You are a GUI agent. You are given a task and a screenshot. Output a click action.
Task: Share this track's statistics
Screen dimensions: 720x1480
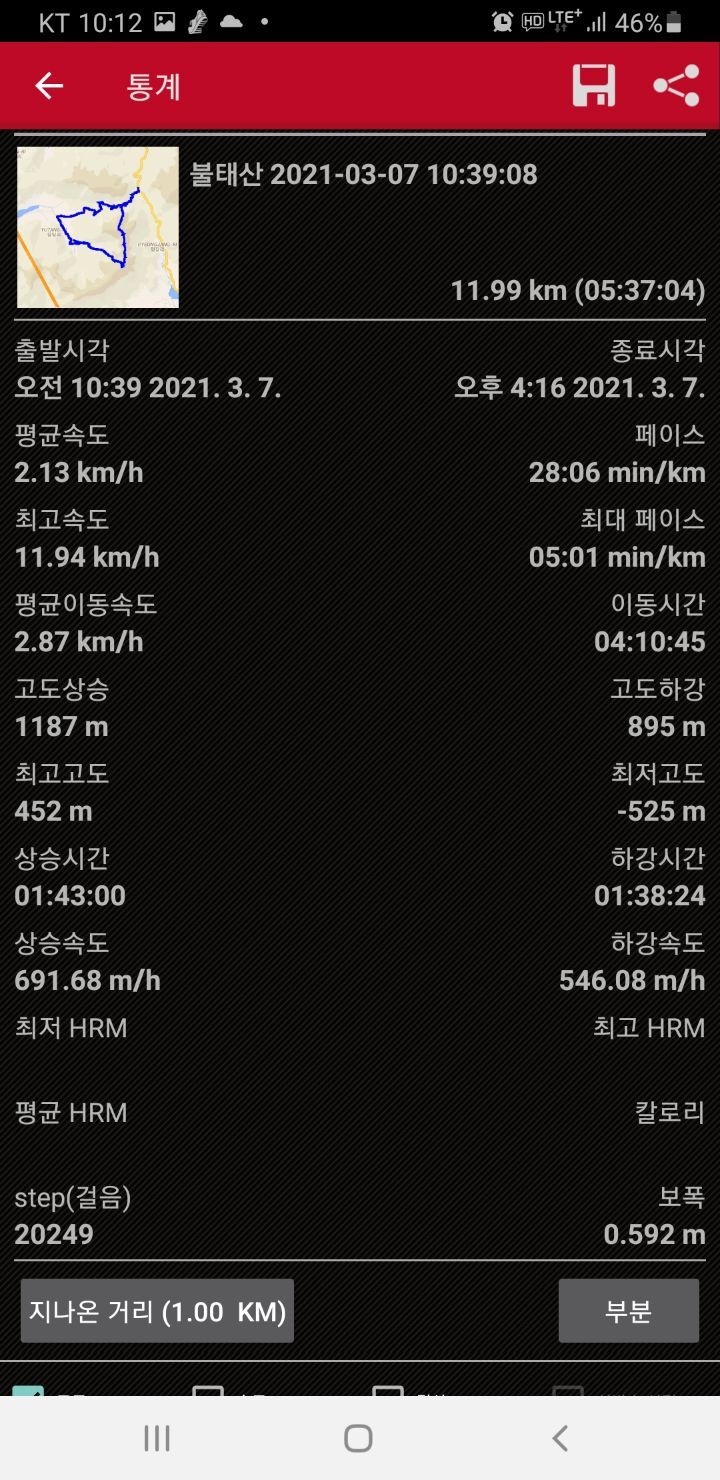676,86
